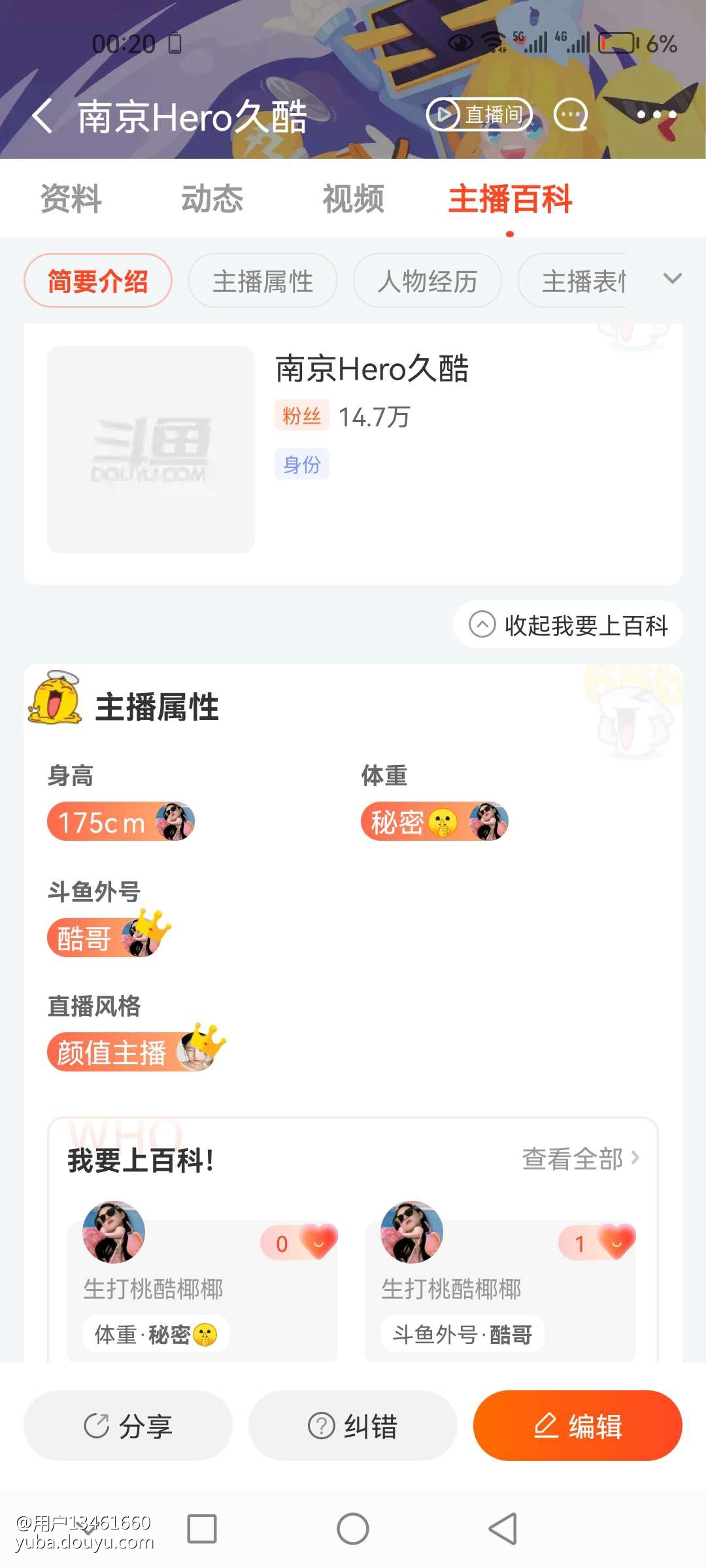Jump to the 人物经历 section chip
Image resolution: width=706 pixels, height=1568 pixels.
point(428,281)
